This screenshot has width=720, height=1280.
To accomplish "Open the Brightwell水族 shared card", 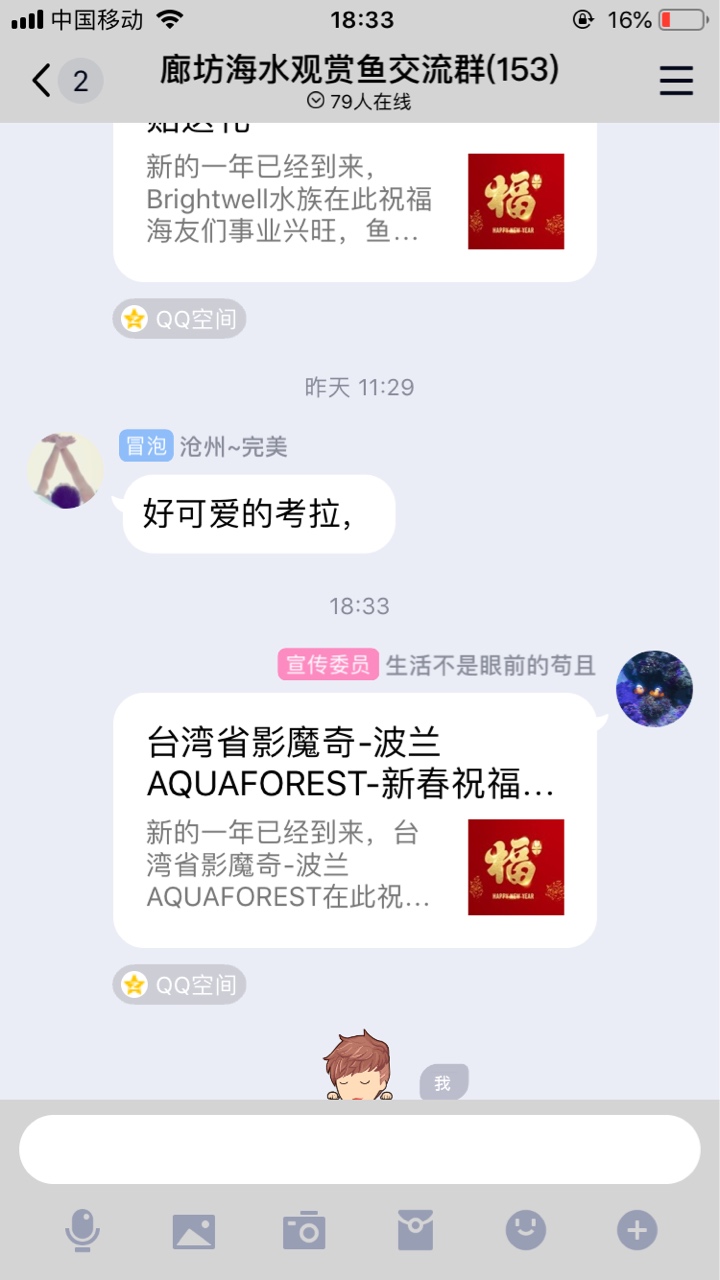I will pos(354,200).
